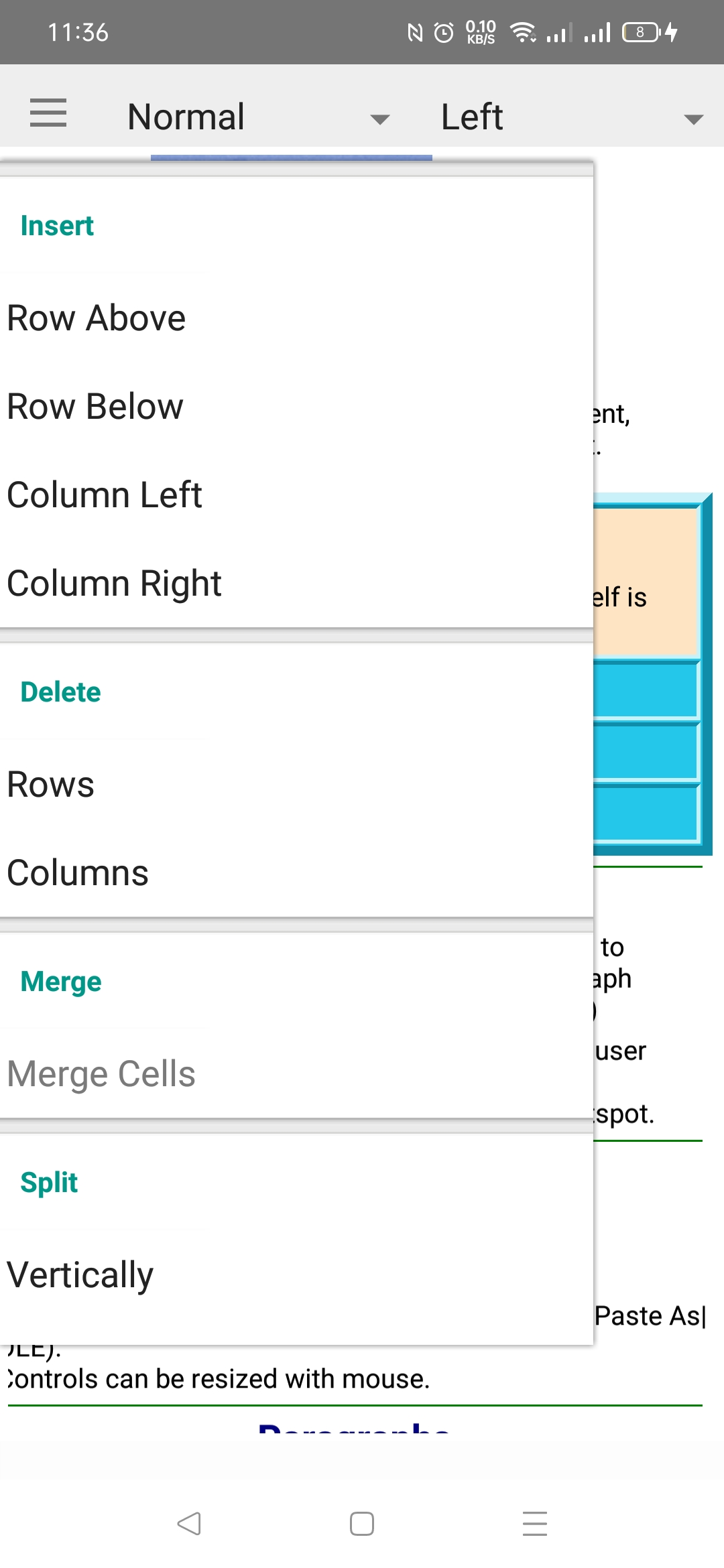Open the recent apps overview icon
Viewport: 724px width, 1568px height.
(534, 1524)
